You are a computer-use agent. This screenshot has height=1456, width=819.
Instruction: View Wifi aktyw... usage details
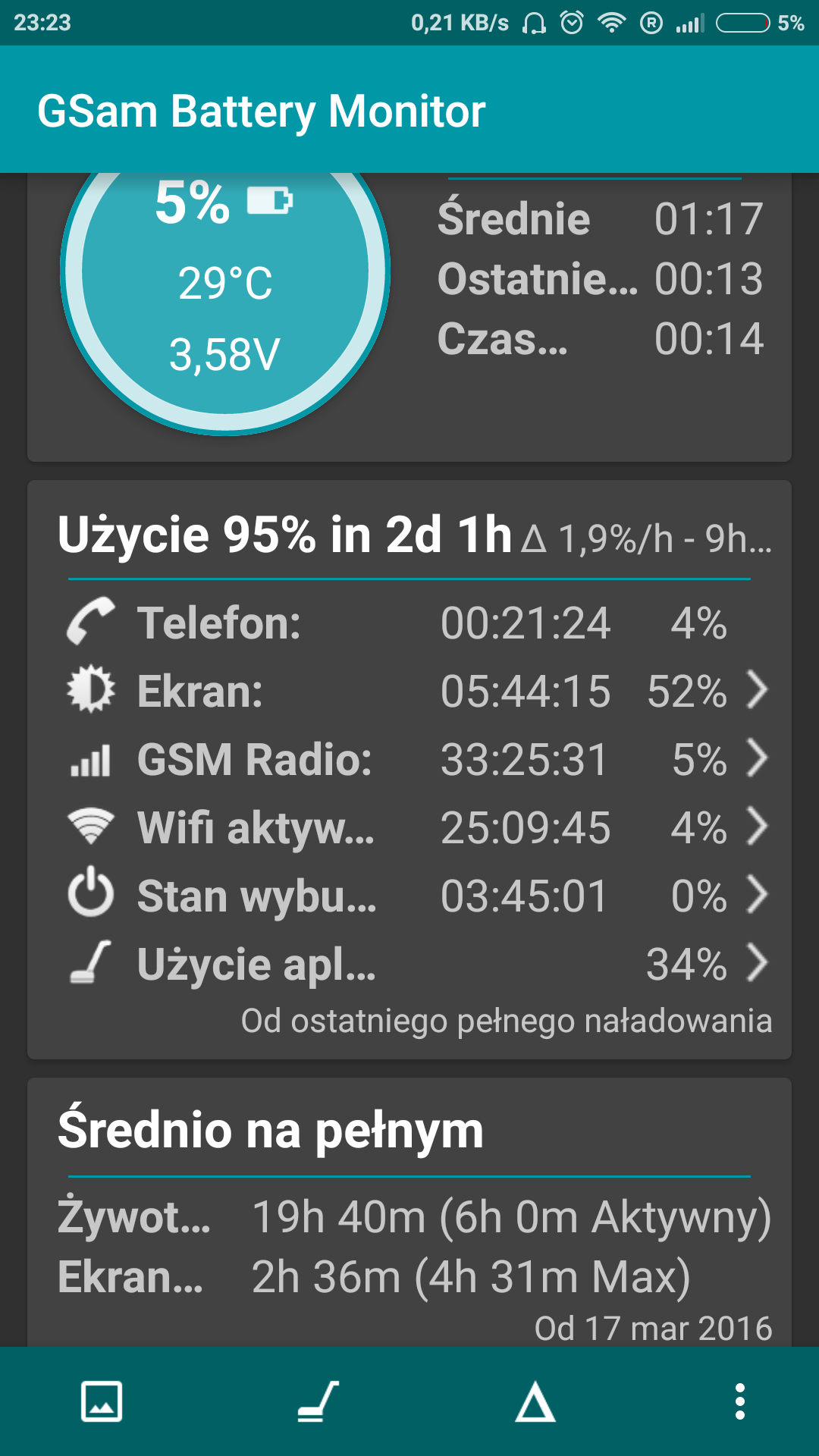417,827
